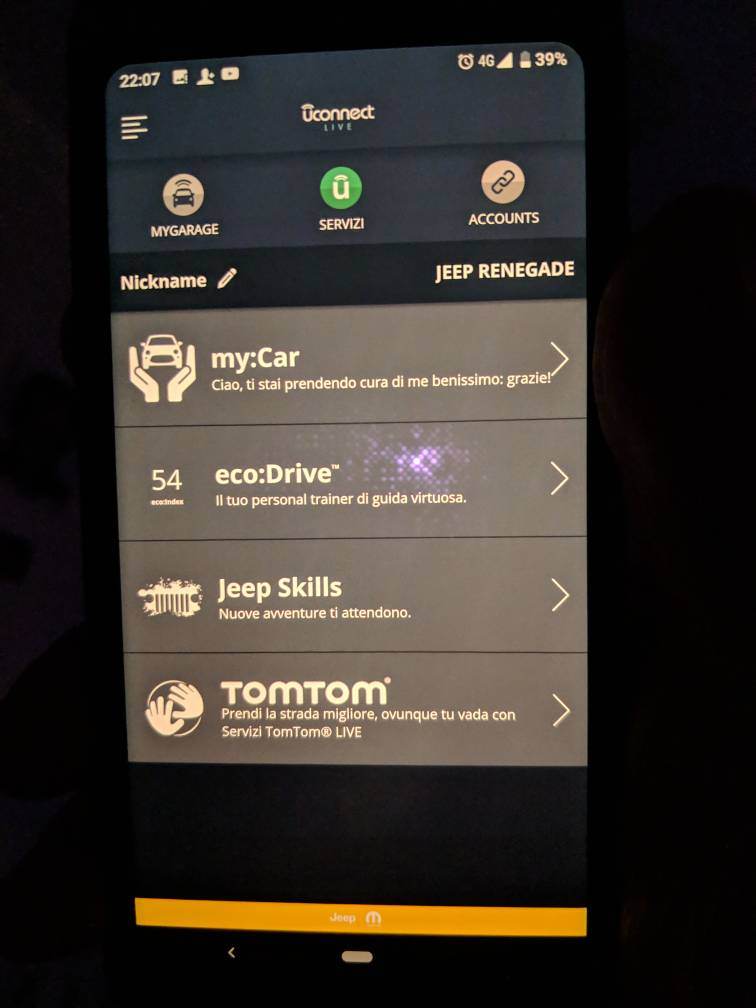The width and height of the screenshot is (756, 1008).
Task: Switch to the MyGarage tab
Action: (x=183, y=205)
